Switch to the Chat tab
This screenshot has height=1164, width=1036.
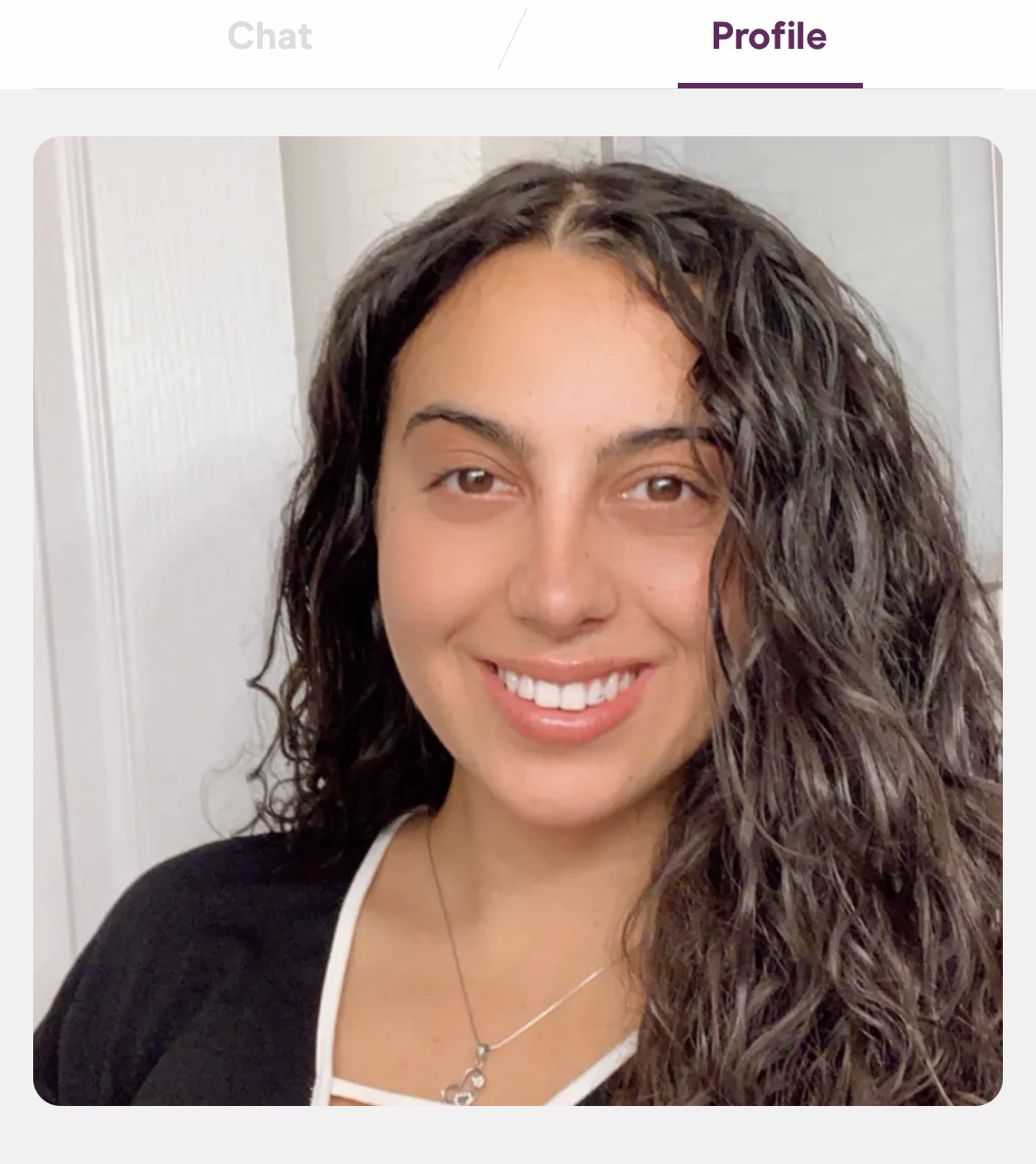point(269,37)
